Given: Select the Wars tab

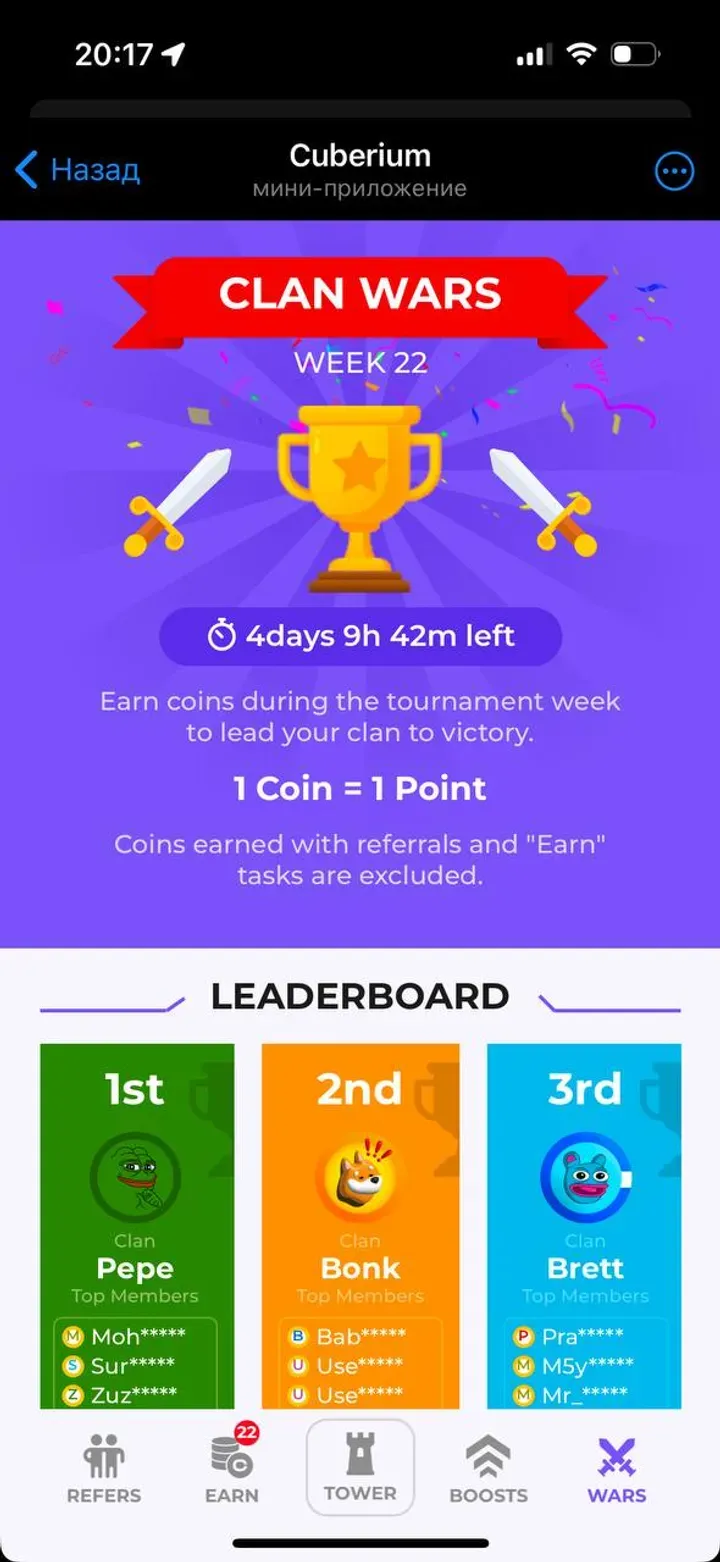Looking at the screenshot, I should (617, 1470).
